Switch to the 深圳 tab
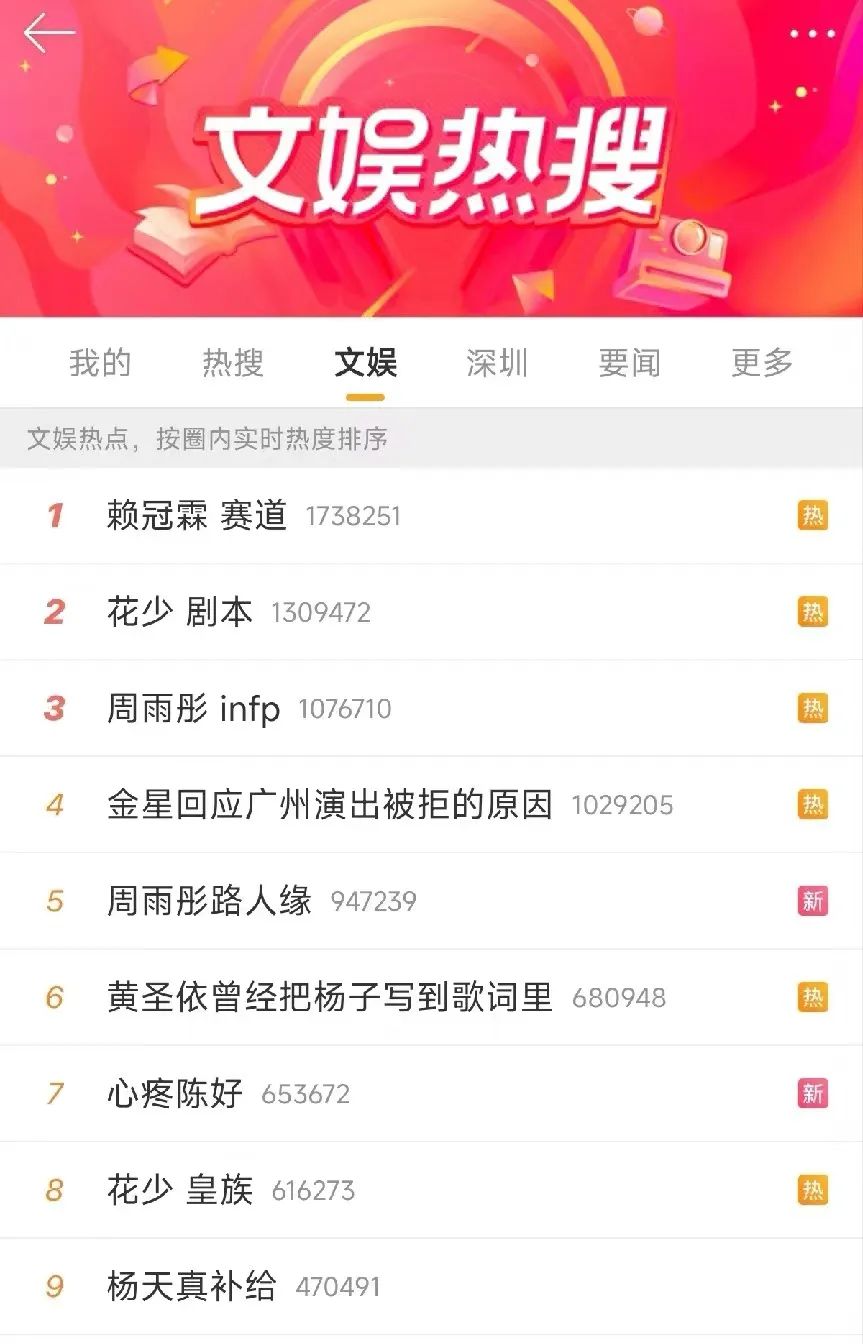Screen dimensions: 863x1344 pyautogui.click(x=497, y=362)
